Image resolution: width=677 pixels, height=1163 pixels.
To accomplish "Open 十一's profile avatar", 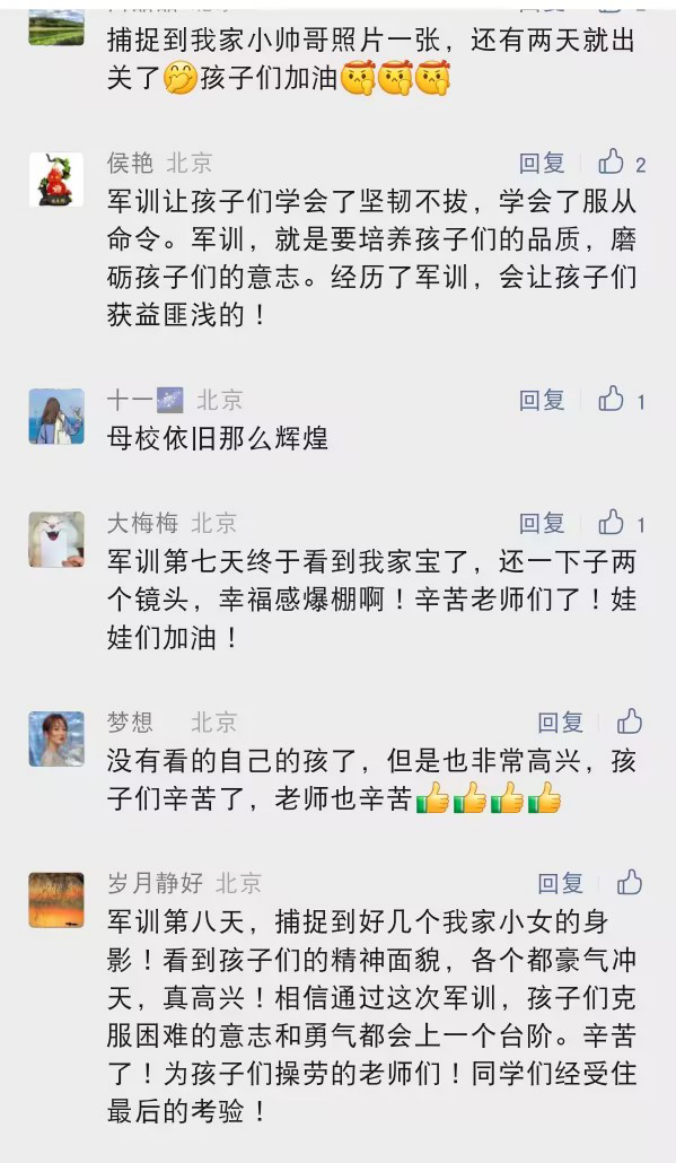I will (56, 417).
